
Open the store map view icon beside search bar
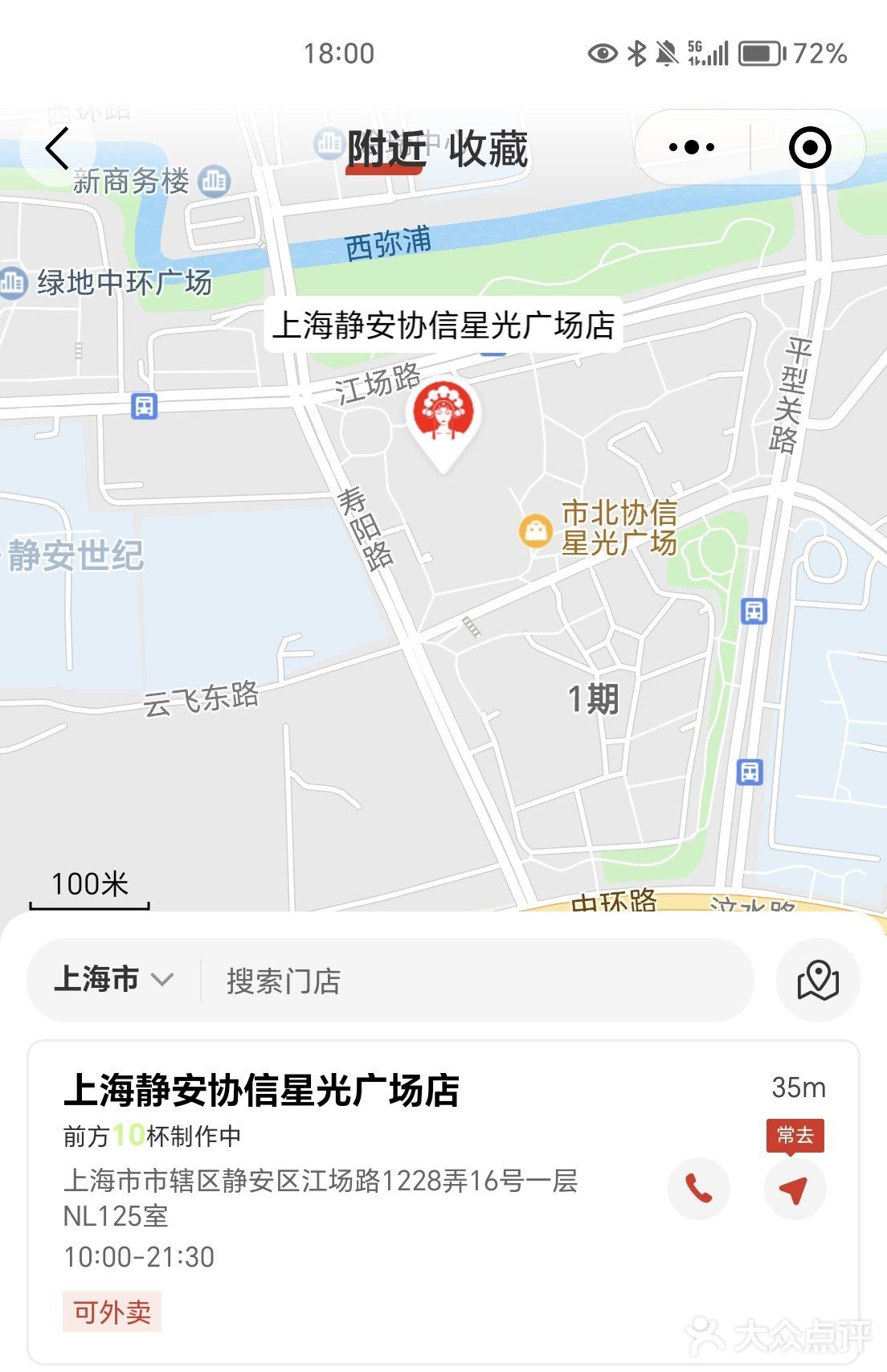coord(818,980)
